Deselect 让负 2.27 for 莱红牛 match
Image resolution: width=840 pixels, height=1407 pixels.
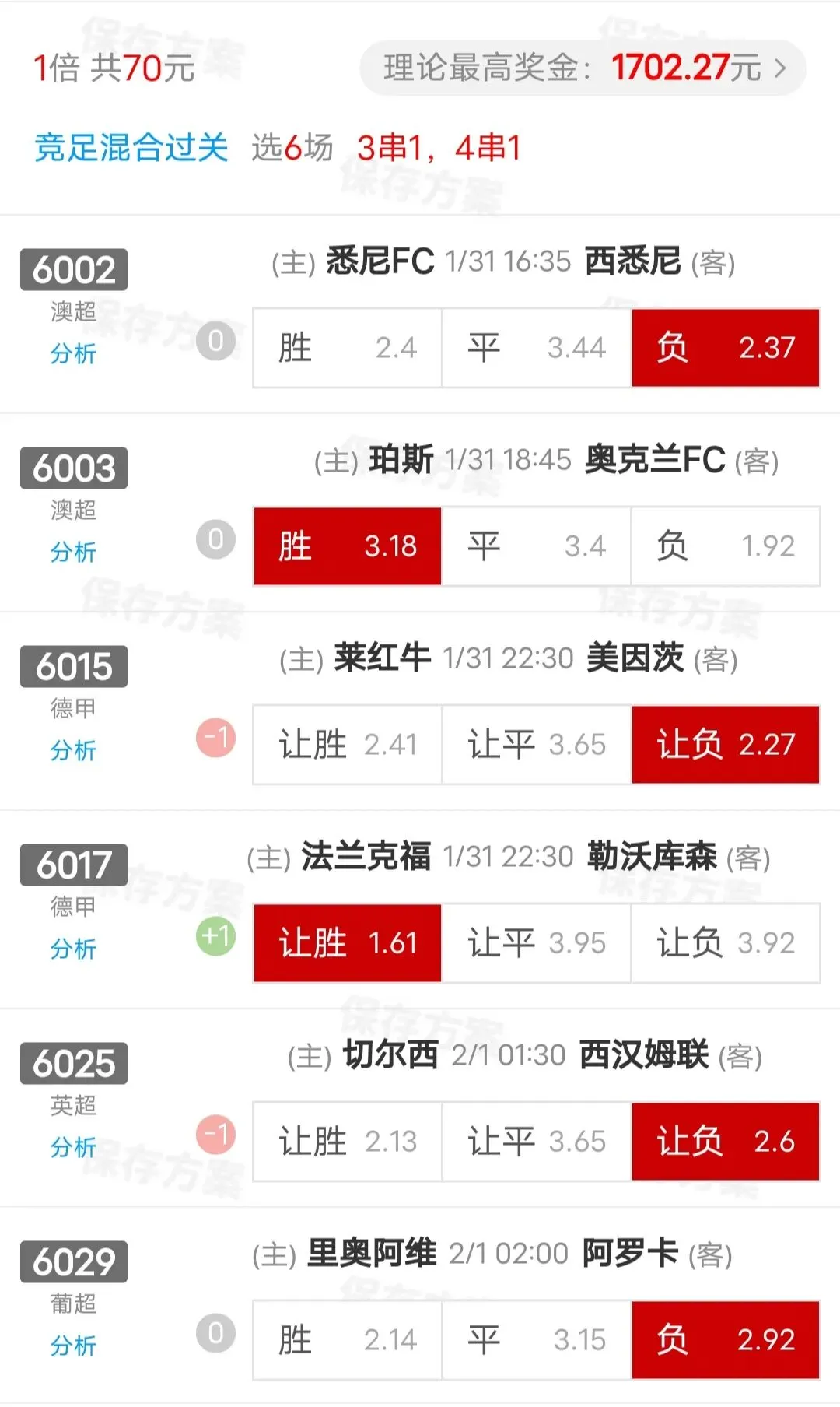coord(726,745)
